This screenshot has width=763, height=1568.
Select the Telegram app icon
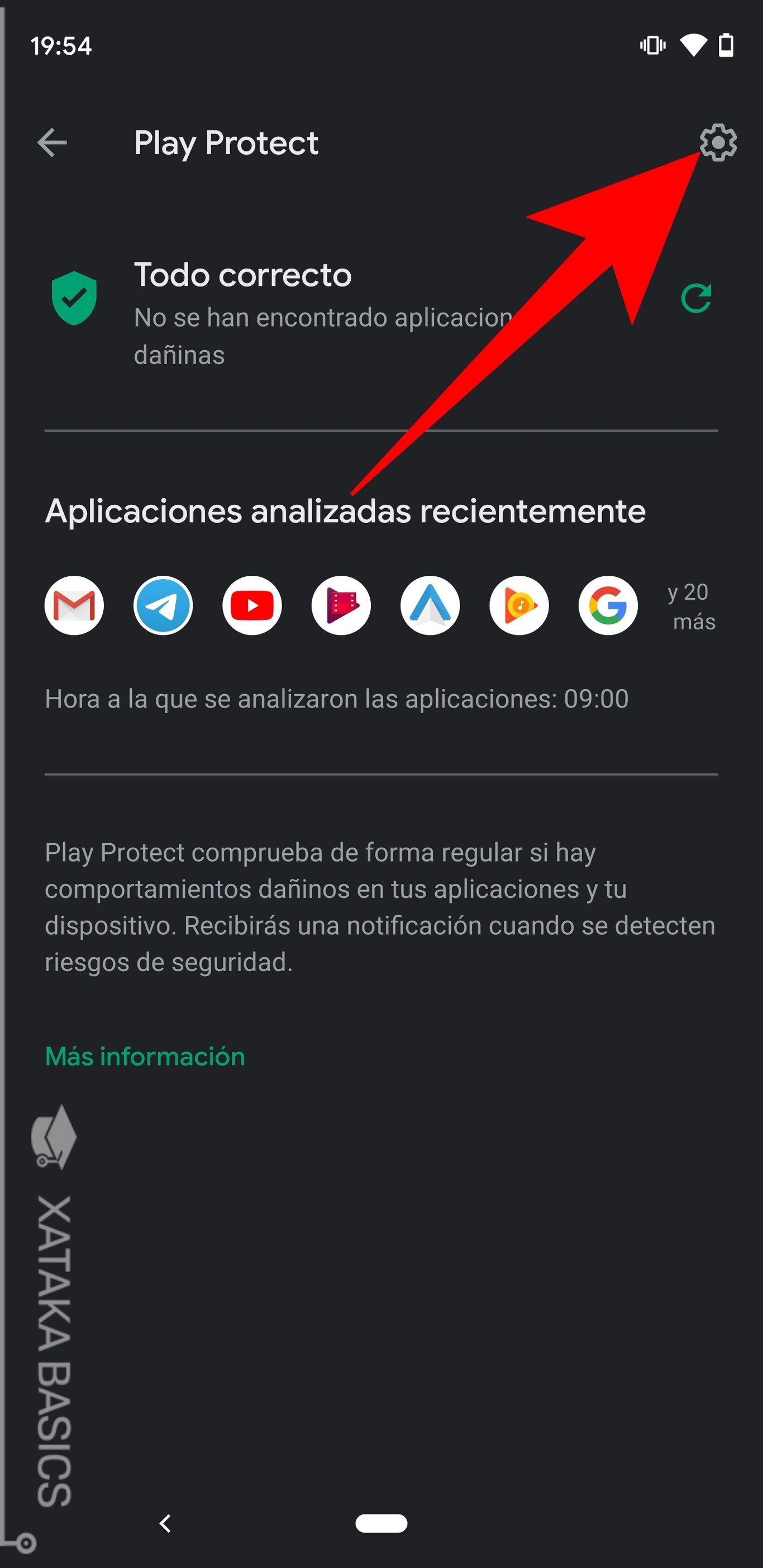pyautogui.click(x=163, y=605)
